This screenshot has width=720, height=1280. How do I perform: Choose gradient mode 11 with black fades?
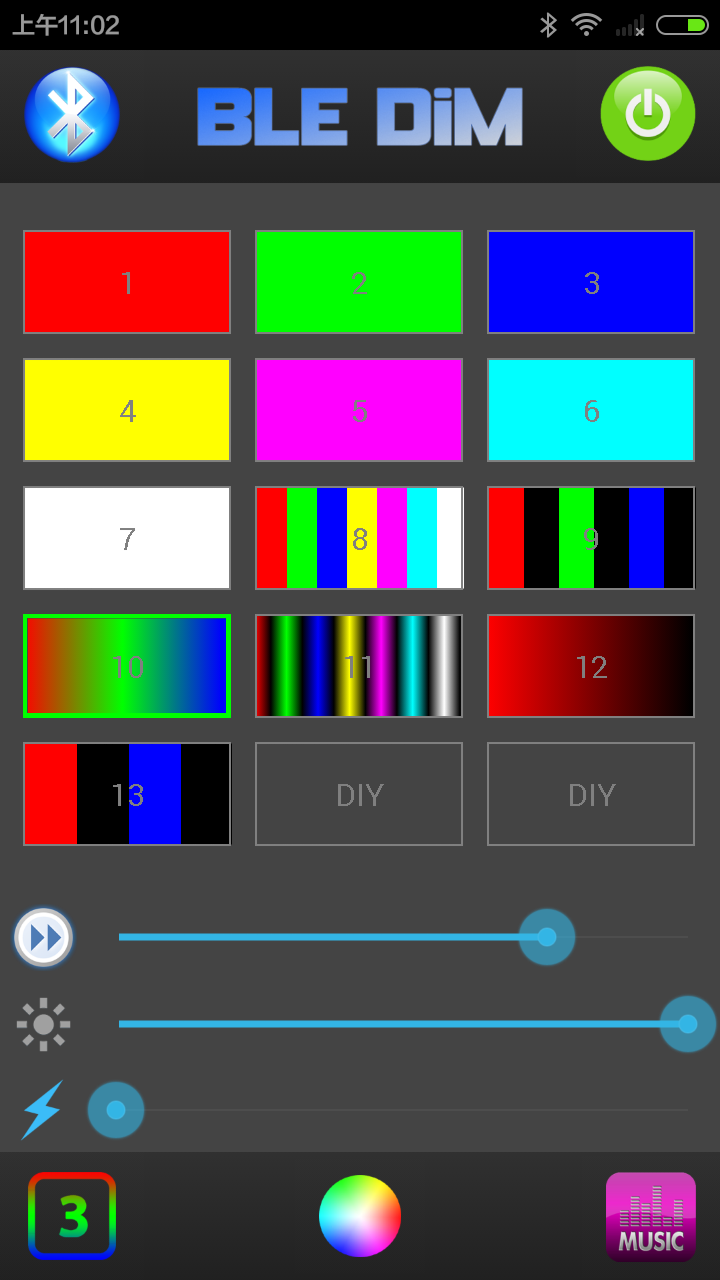coord(359,666)
